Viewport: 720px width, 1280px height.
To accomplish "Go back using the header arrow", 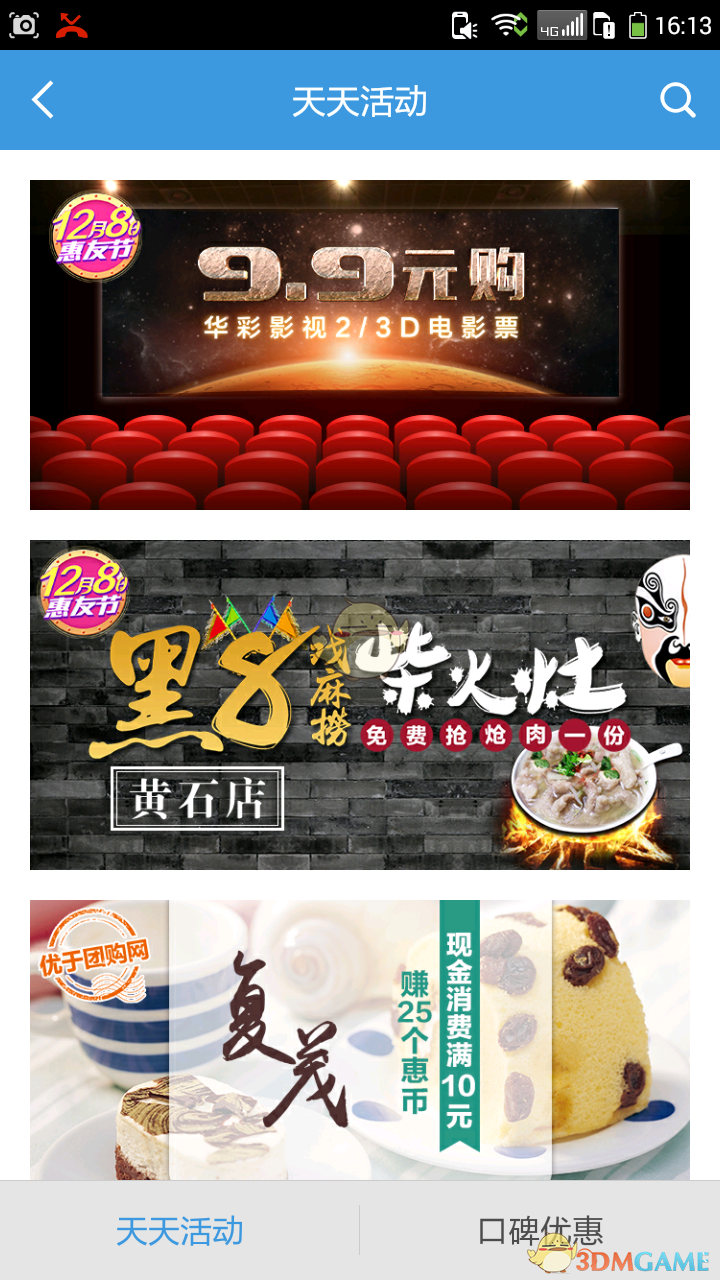I will (x=42, y=100).
